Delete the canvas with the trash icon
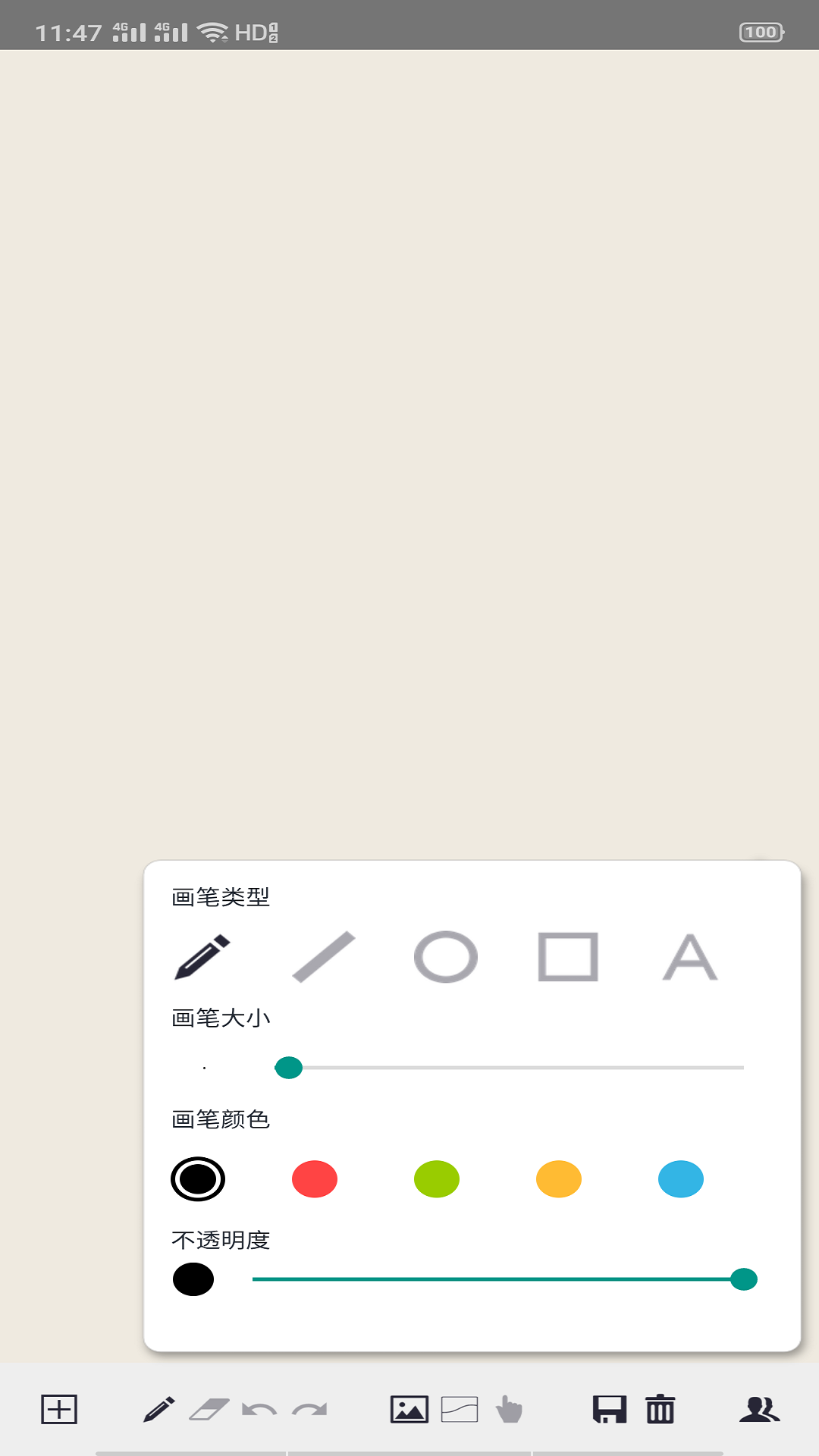Viewport: 819px width, 1456px height. click(x=661, y=1410)
